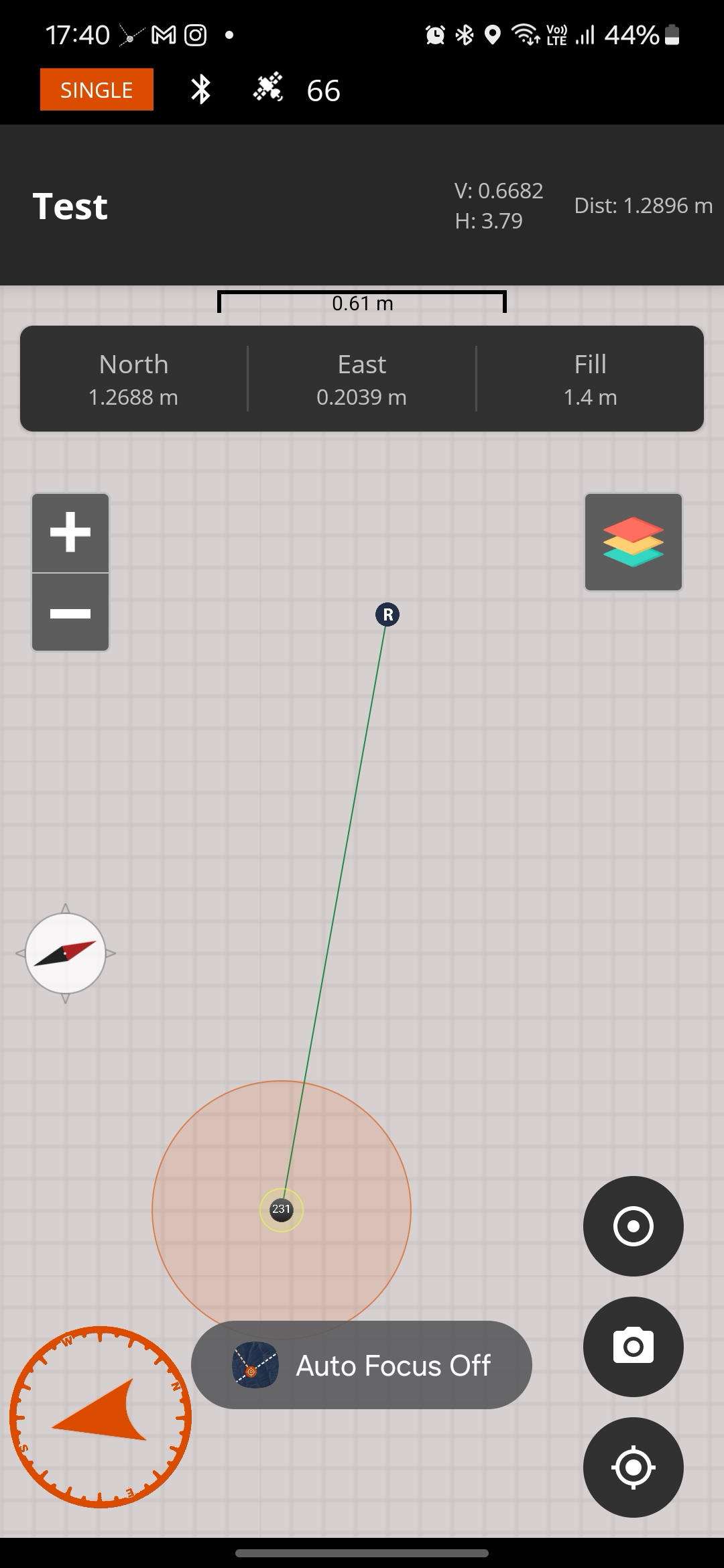Toggle the Auto Focus Off button

[x=362, y=1365]
